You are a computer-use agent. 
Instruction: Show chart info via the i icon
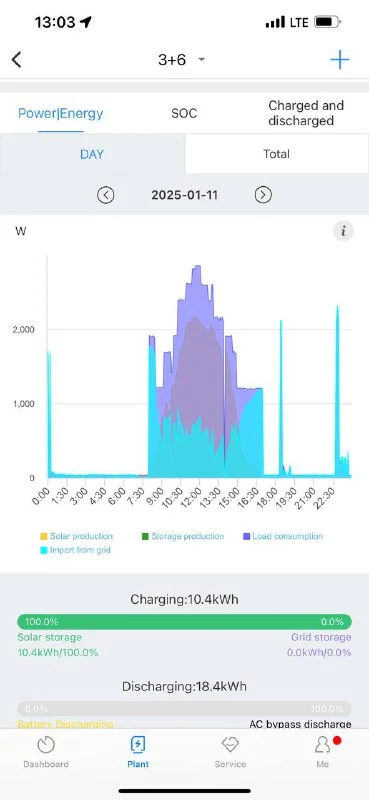click(x=343, y=231)
